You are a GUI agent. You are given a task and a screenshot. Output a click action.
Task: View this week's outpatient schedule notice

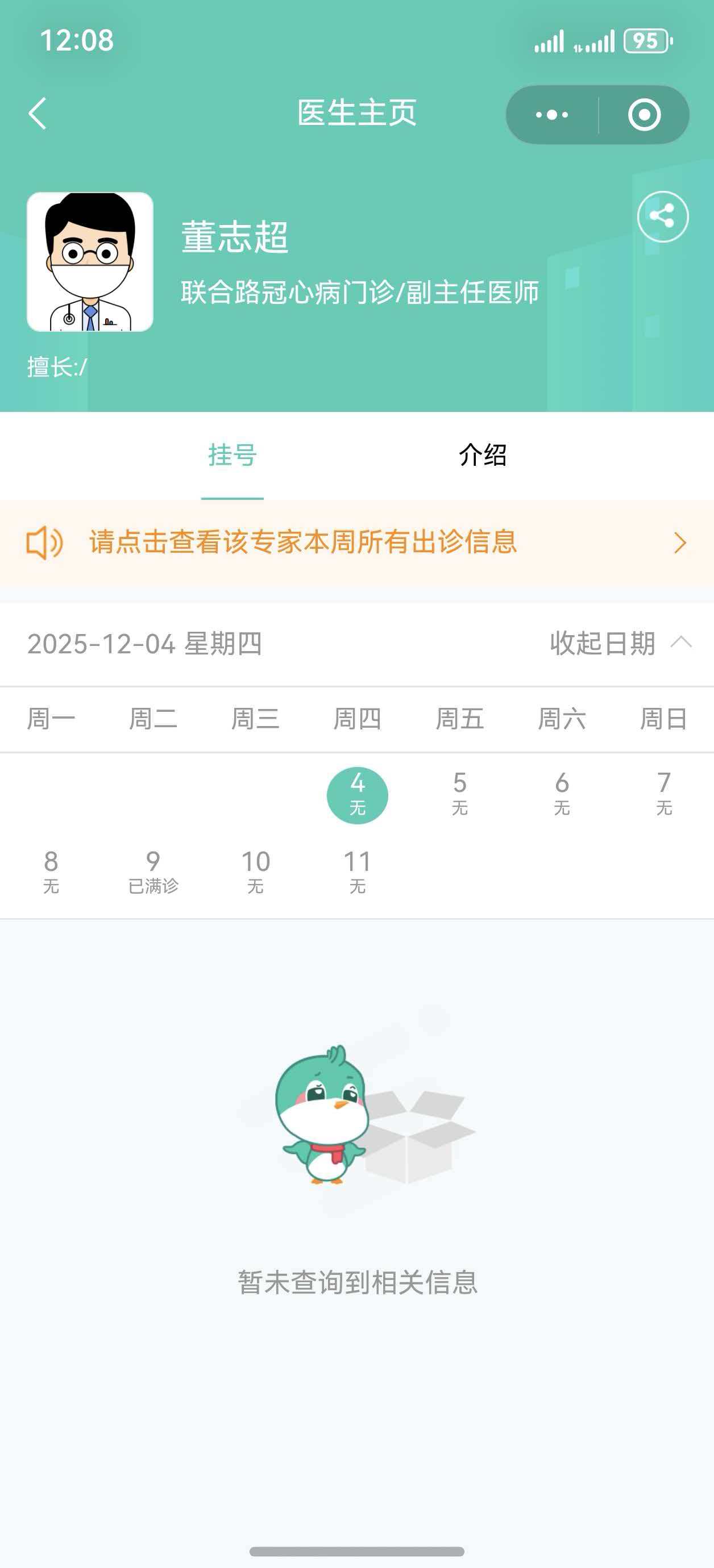(357, 543)
